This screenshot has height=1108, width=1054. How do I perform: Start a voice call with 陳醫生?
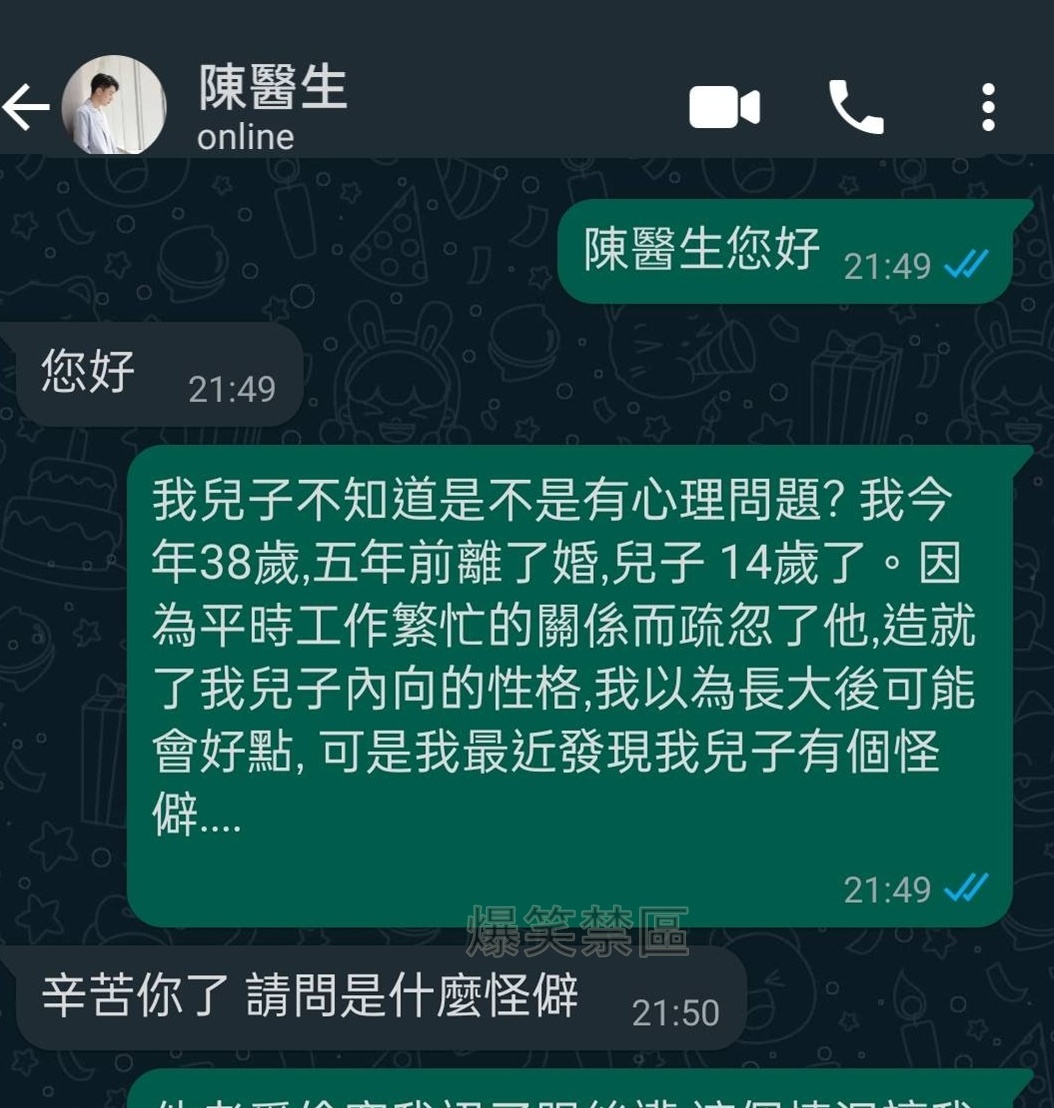pos(856,107)
